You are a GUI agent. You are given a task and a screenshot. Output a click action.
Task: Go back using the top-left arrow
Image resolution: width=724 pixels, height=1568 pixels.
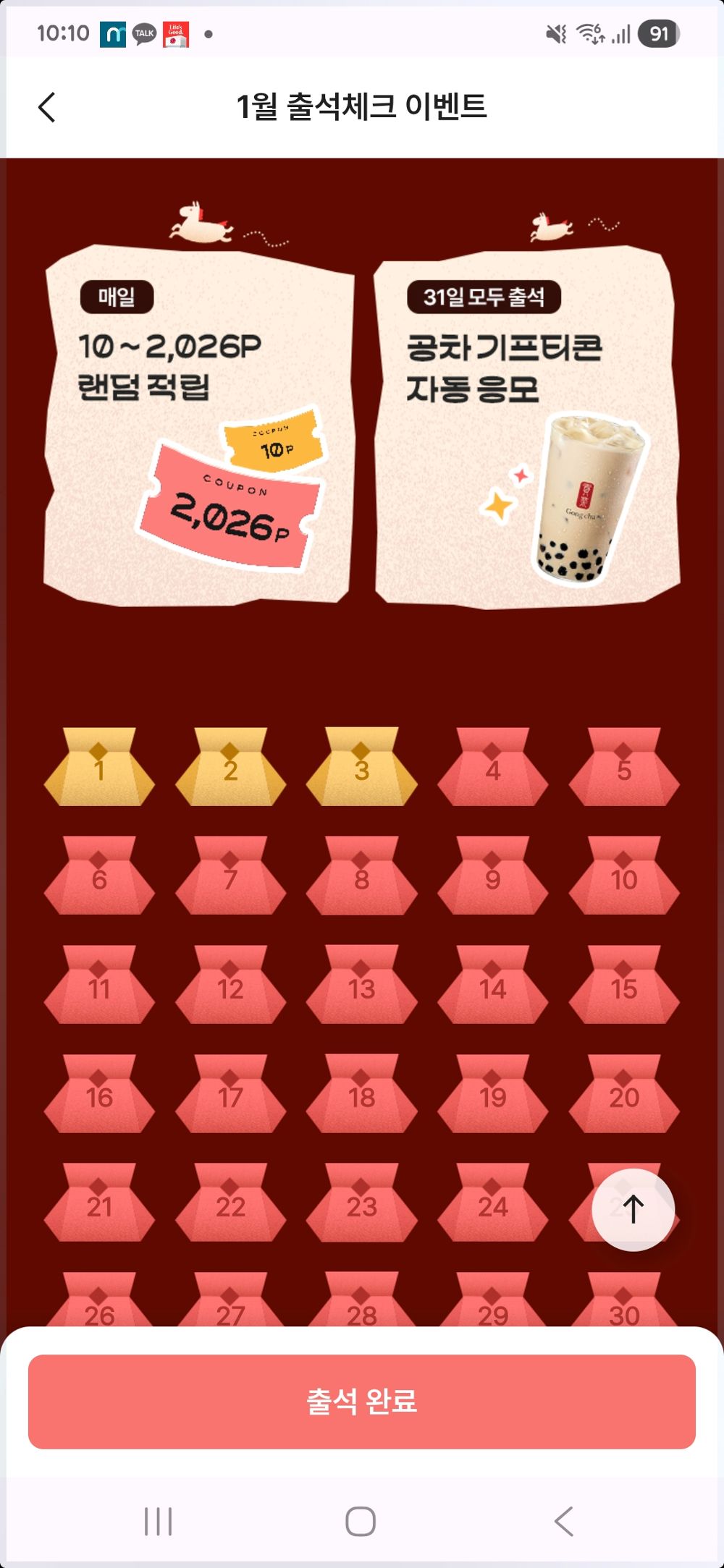tap(47, 108)
